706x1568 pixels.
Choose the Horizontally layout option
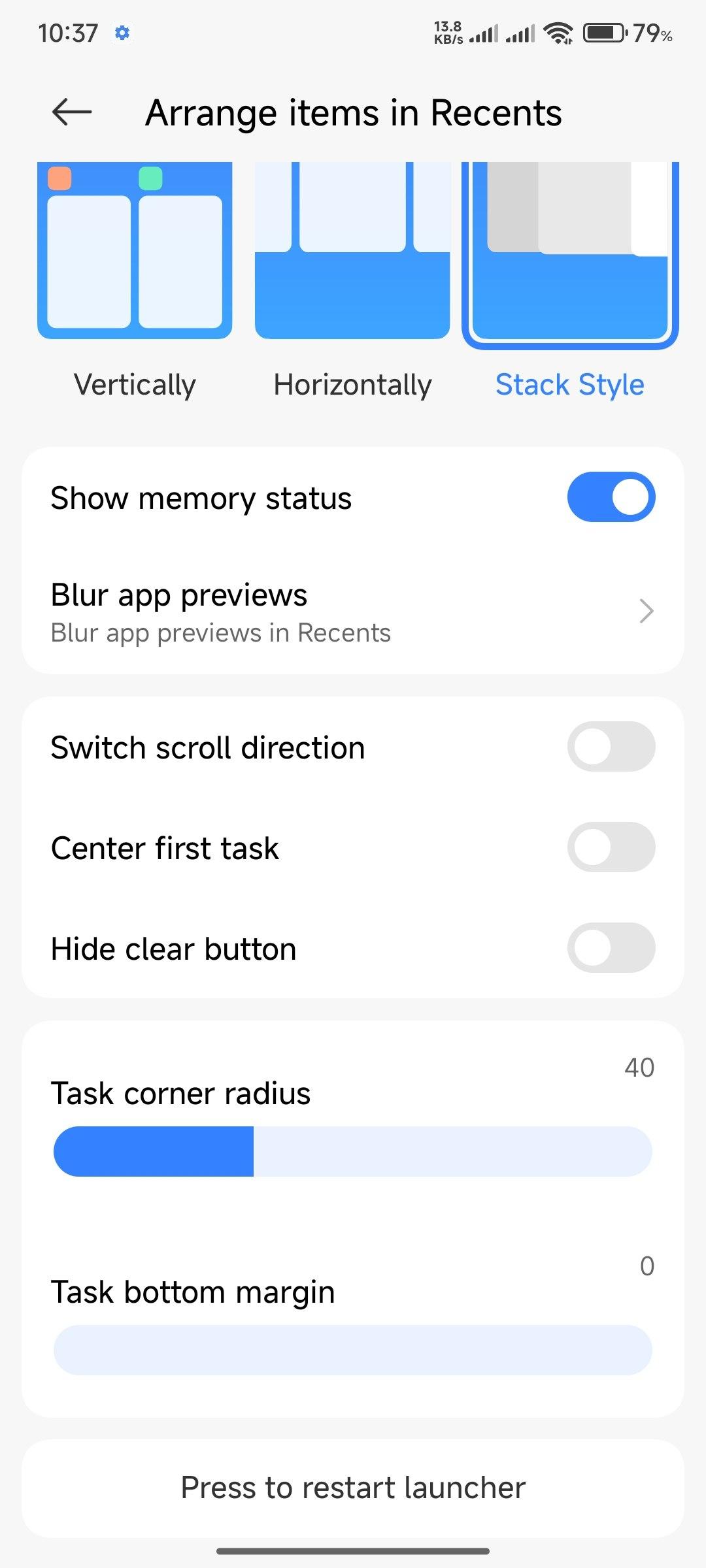352,281
